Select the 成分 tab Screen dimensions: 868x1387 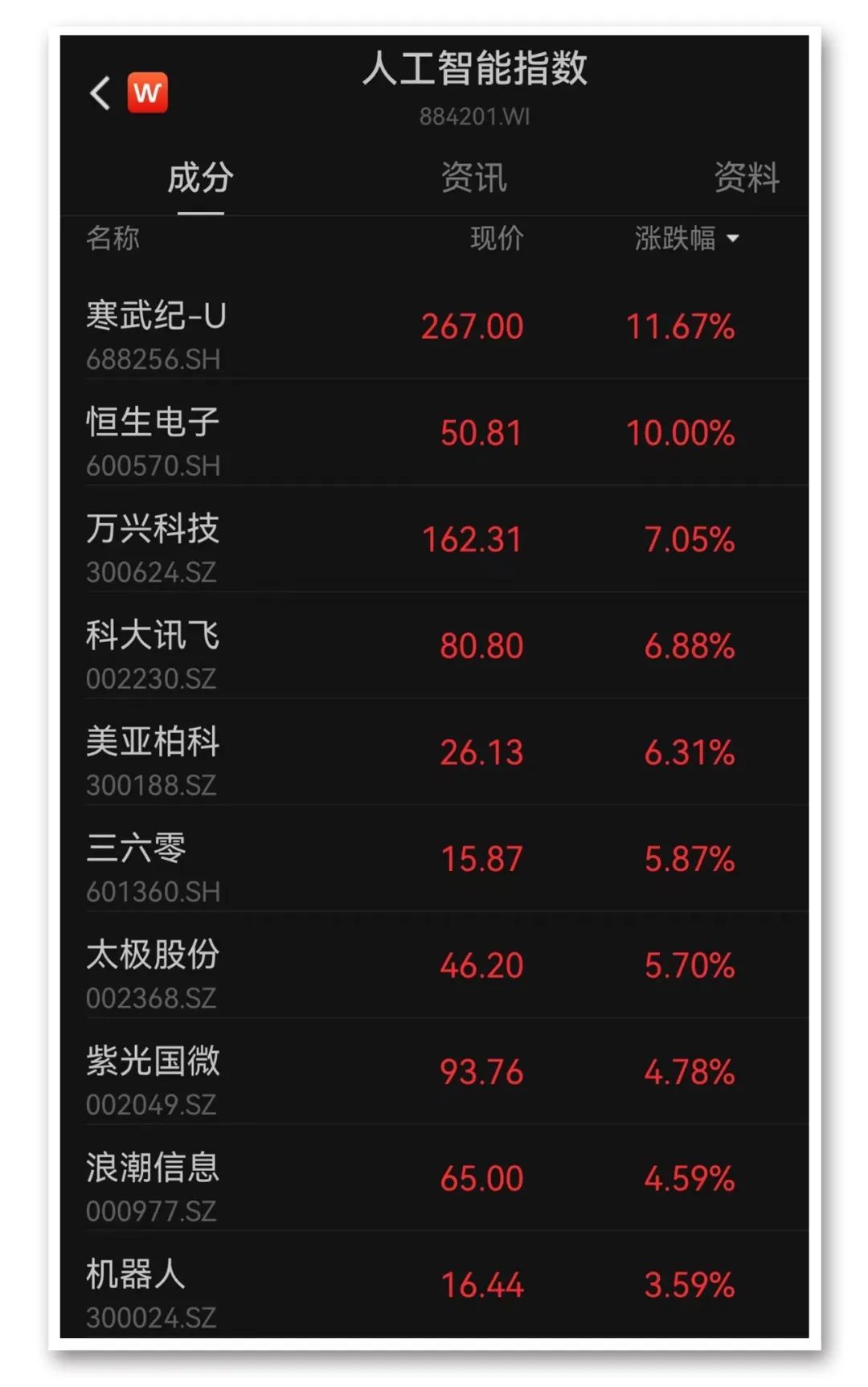pyautogui.click(x=200, y=178)
